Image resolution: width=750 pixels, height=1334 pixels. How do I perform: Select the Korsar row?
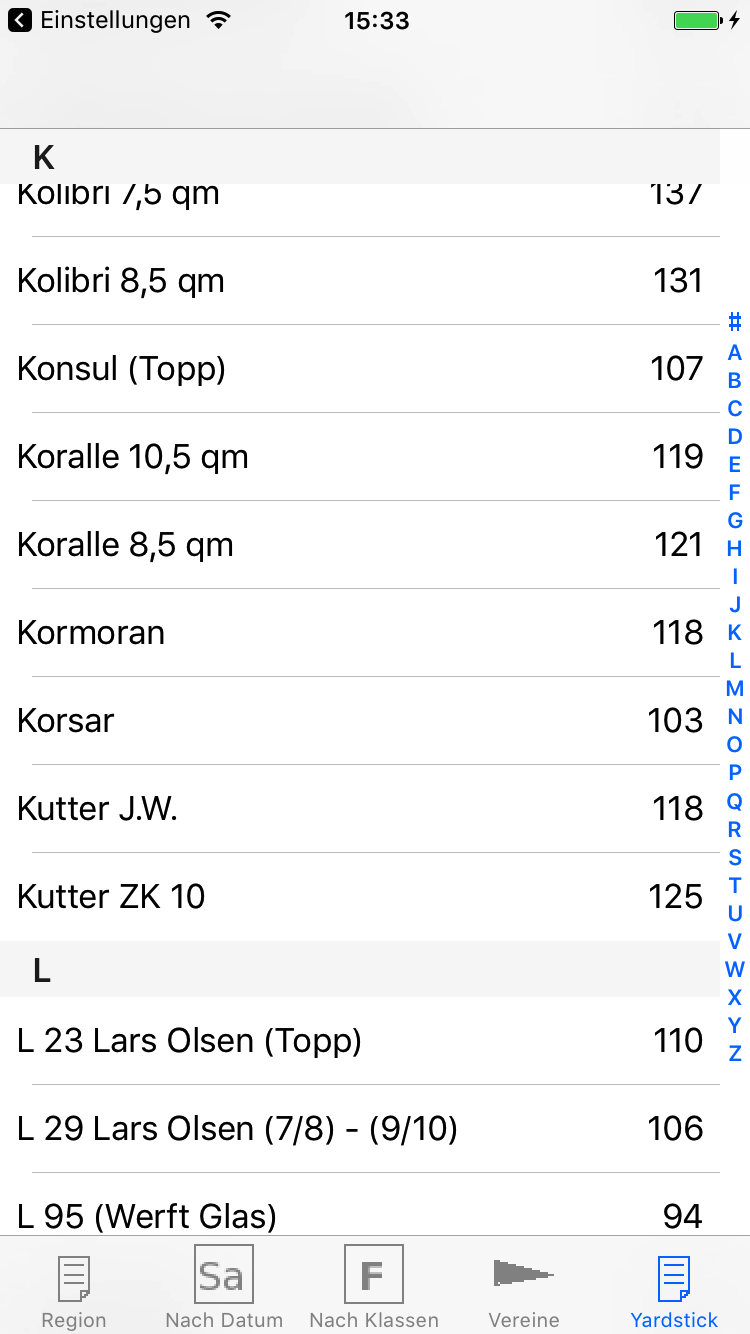click(x=360, y=721)
